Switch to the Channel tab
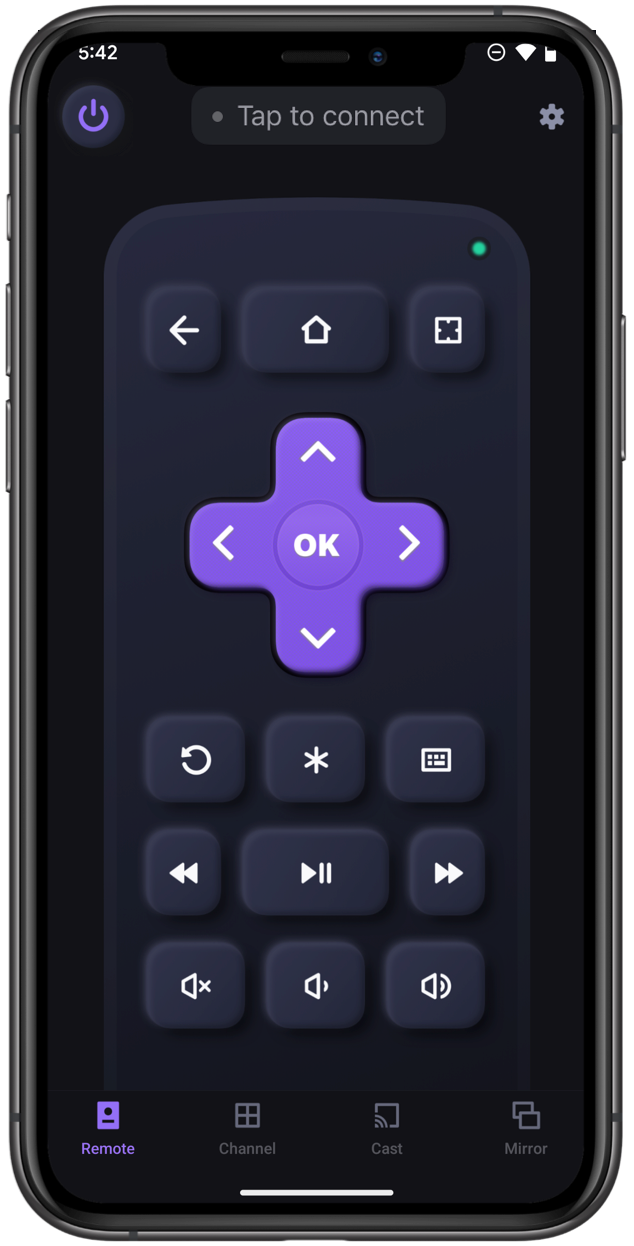 coord(247,1128)
